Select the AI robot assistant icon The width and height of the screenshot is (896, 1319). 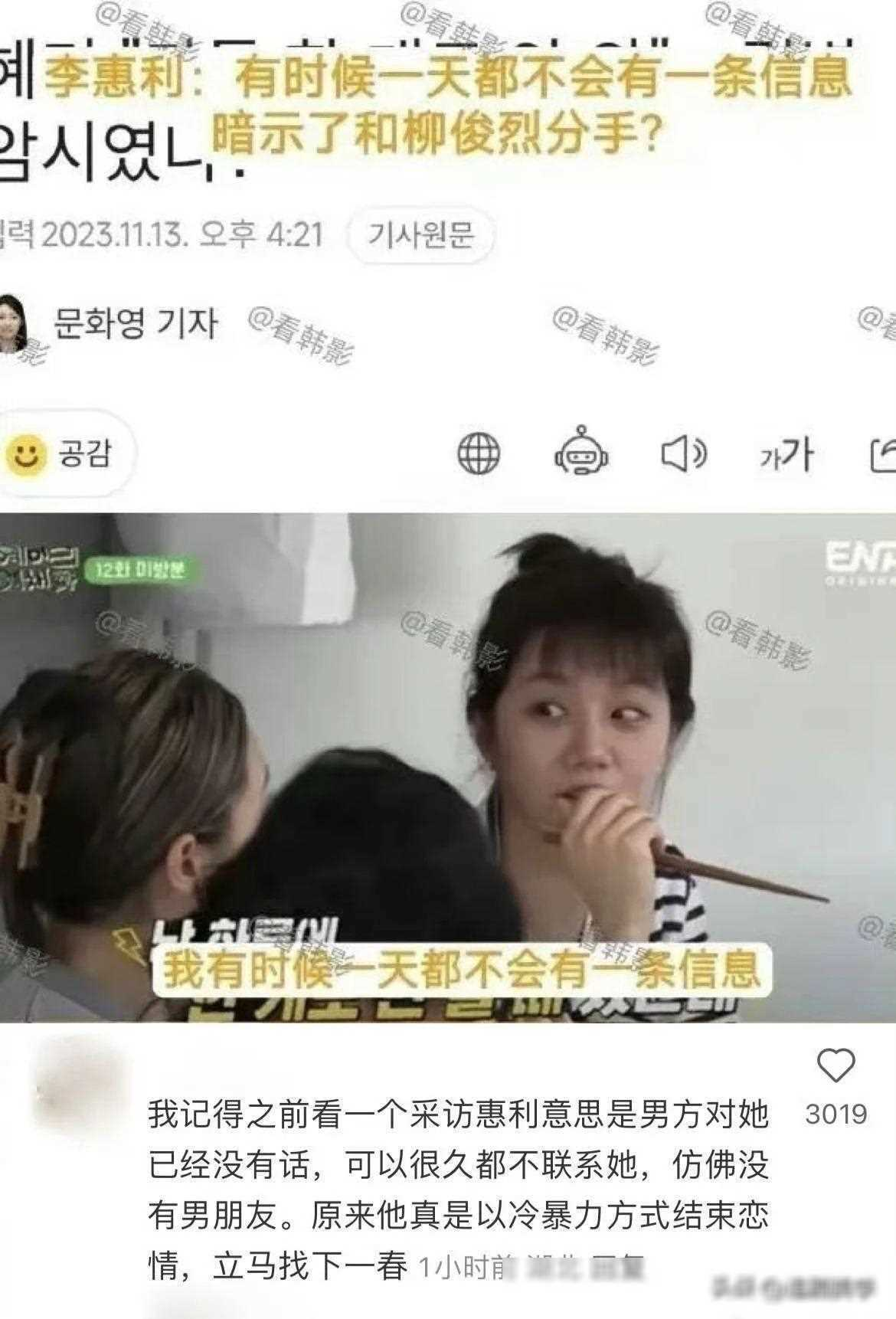(584, 453)
